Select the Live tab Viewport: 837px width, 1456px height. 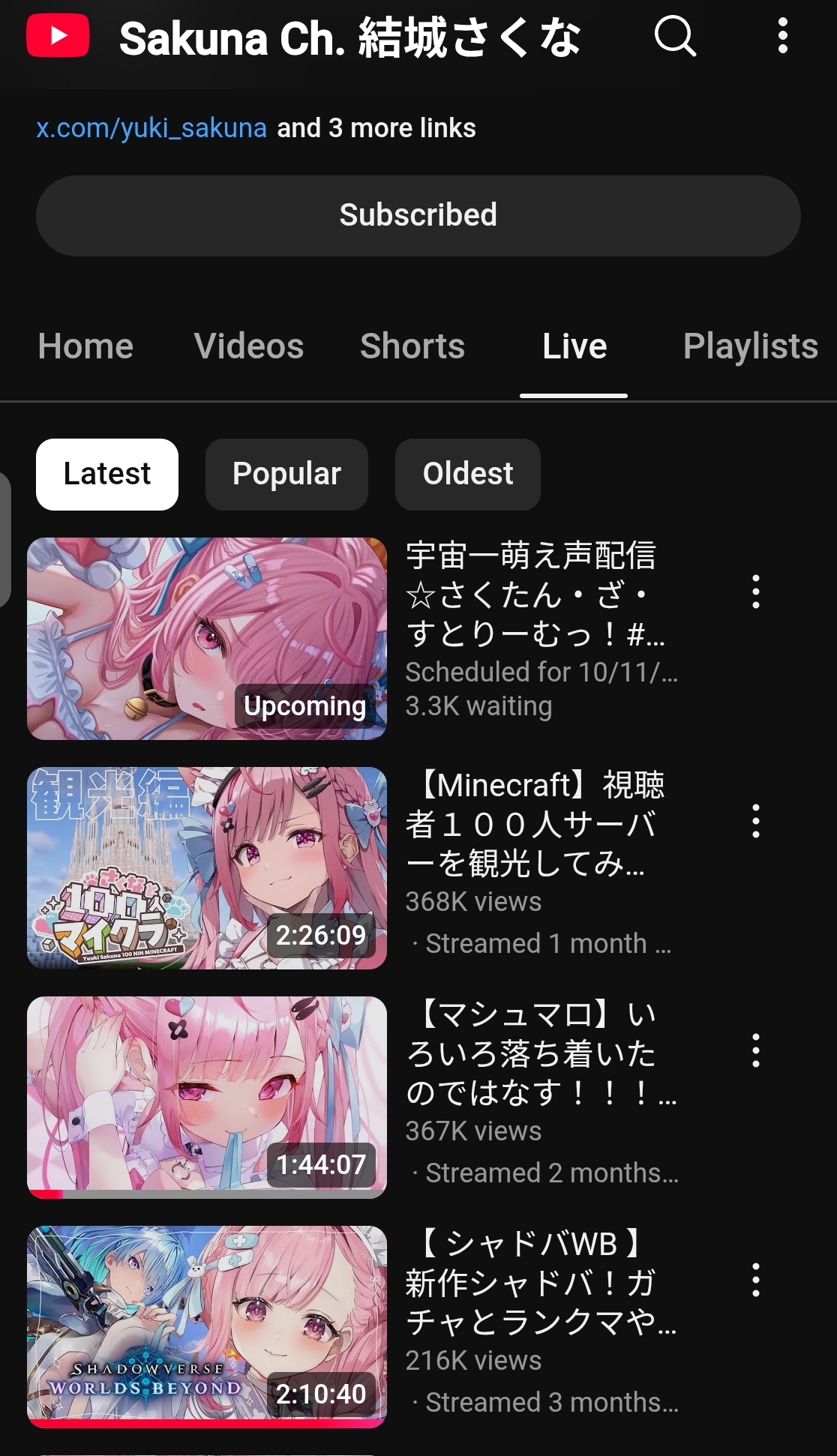(x=574, y=346)
